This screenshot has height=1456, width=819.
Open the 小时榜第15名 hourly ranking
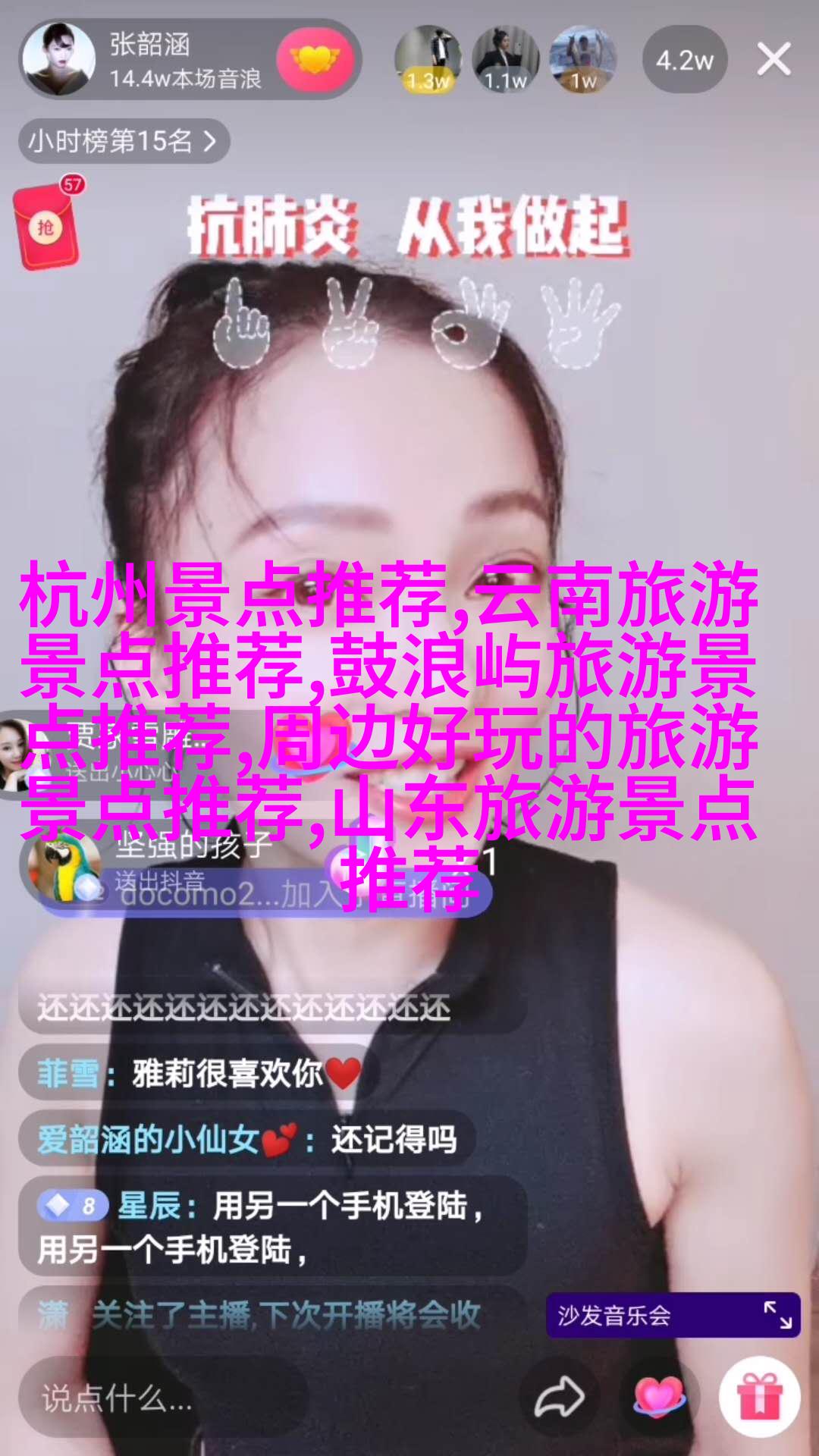tap(123, 141)
